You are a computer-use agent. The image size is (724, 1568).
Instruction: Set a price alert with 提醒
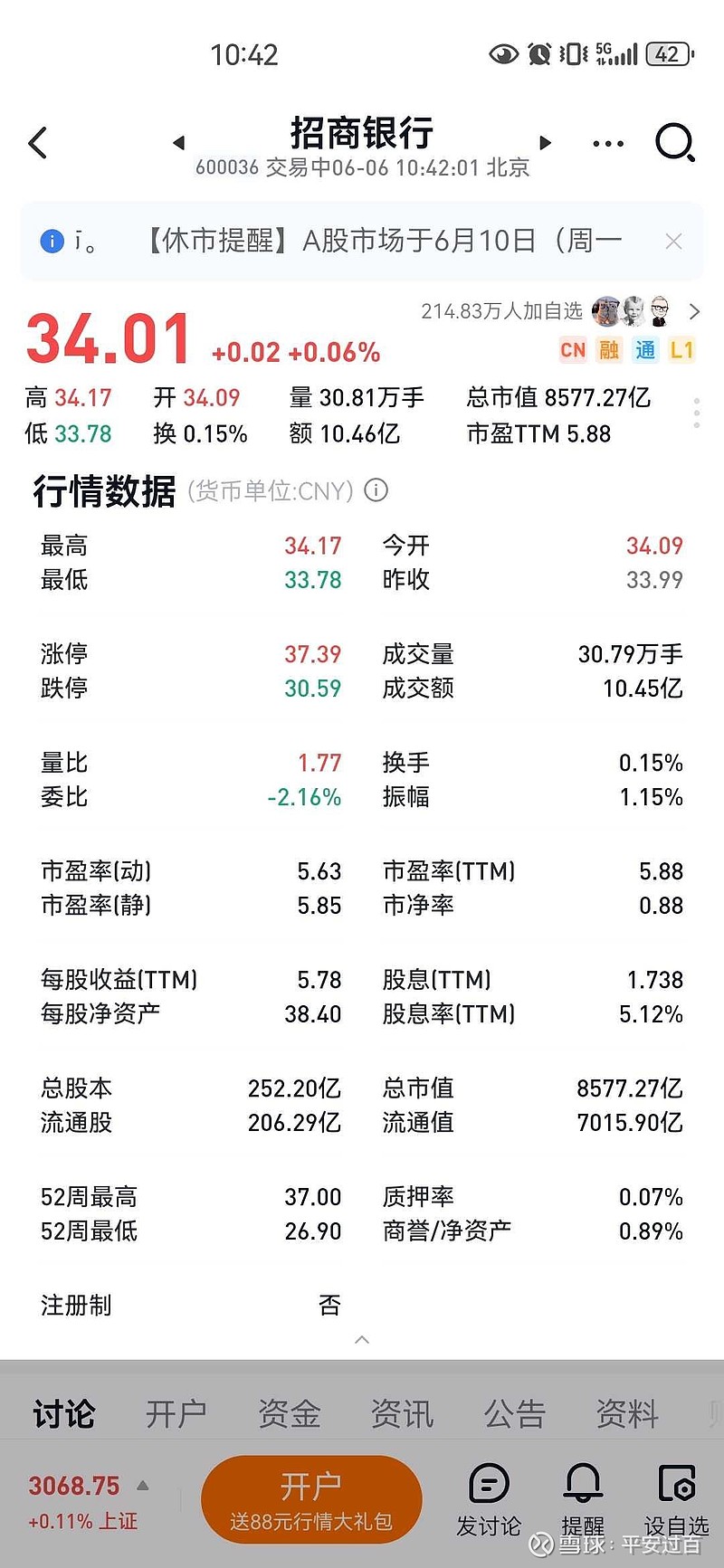point(583,1500)
